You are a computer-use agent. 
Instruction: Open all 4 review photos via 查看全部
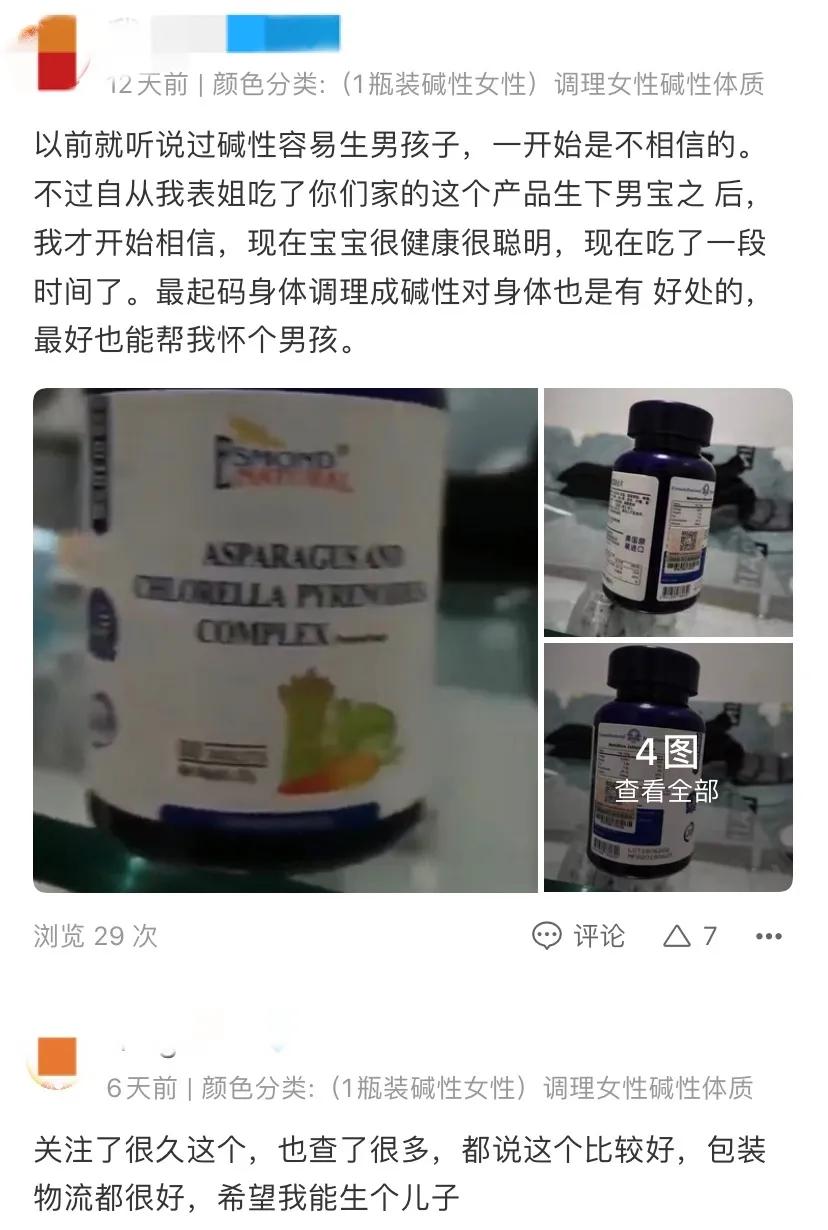click(668, 768)
